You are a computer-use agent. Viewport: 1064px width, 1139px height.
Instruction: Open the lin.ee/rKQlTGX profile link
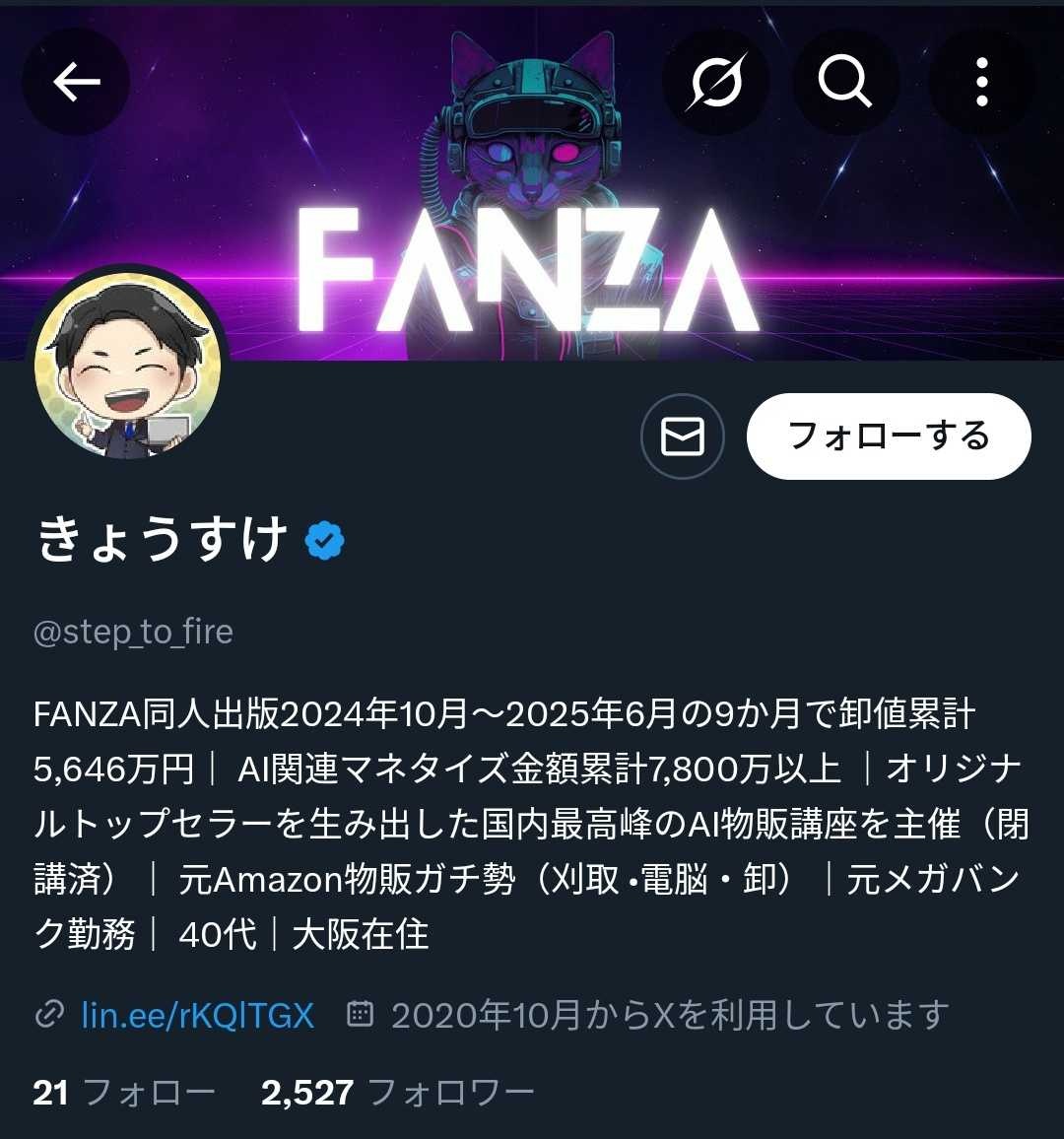click(x=197, y=1014)
